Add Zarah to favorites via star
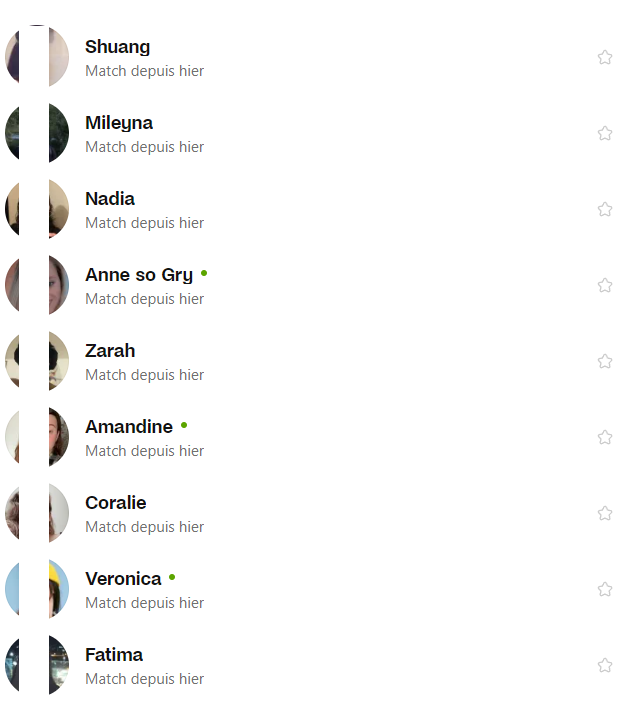The height and width of the screenshot is (702, 622). pos(605,361)
